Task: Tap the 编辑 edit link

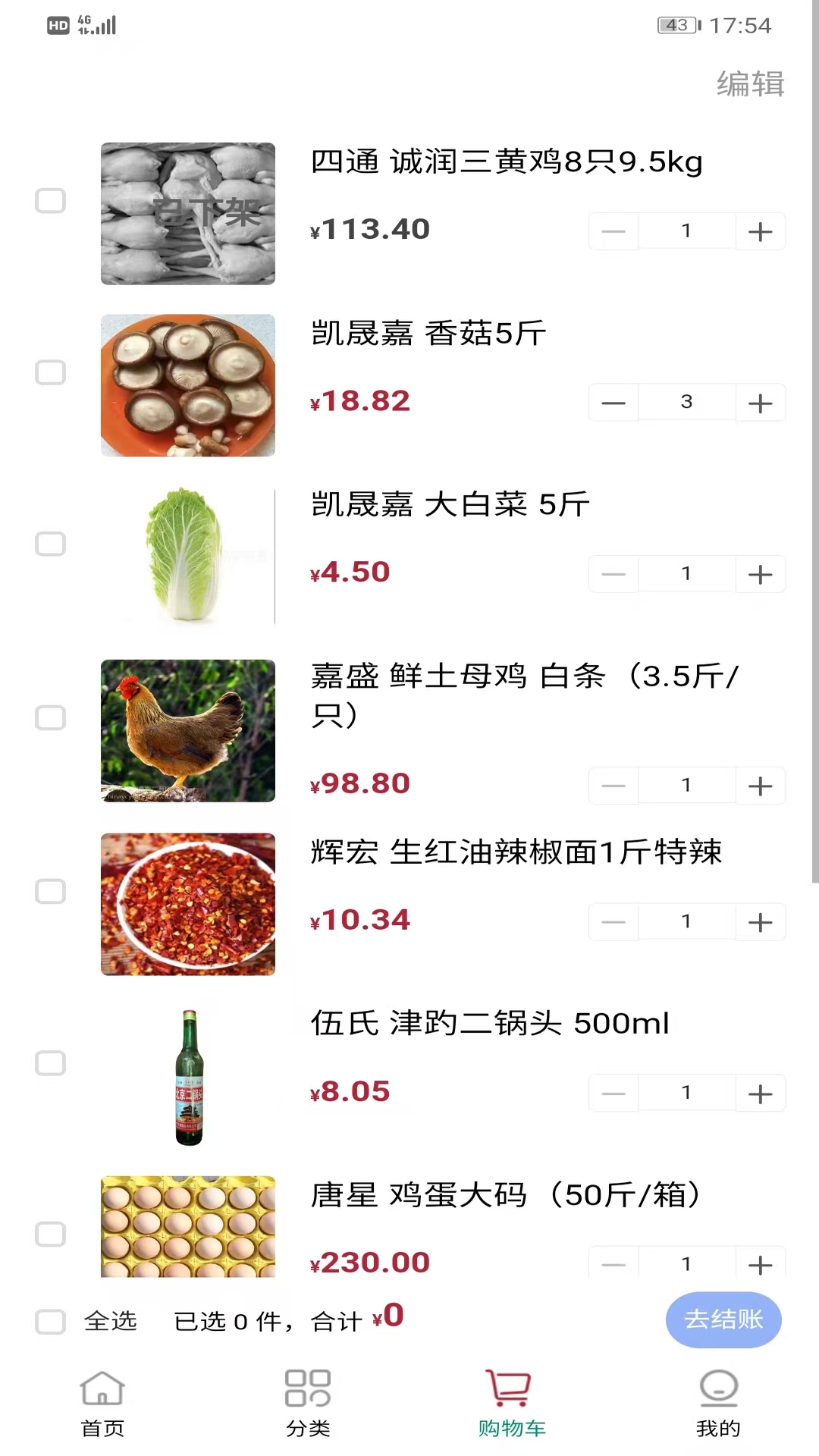Action: pos(749,85)
